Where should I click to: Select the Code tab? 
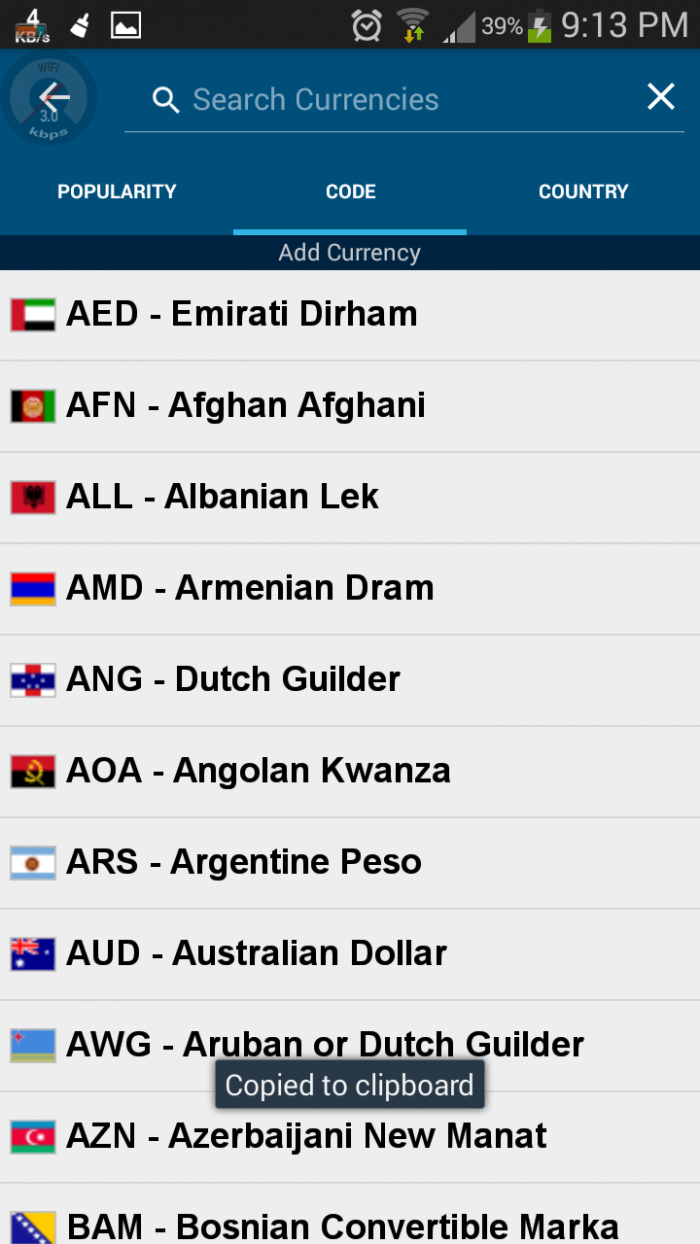[x=350, y=192]
